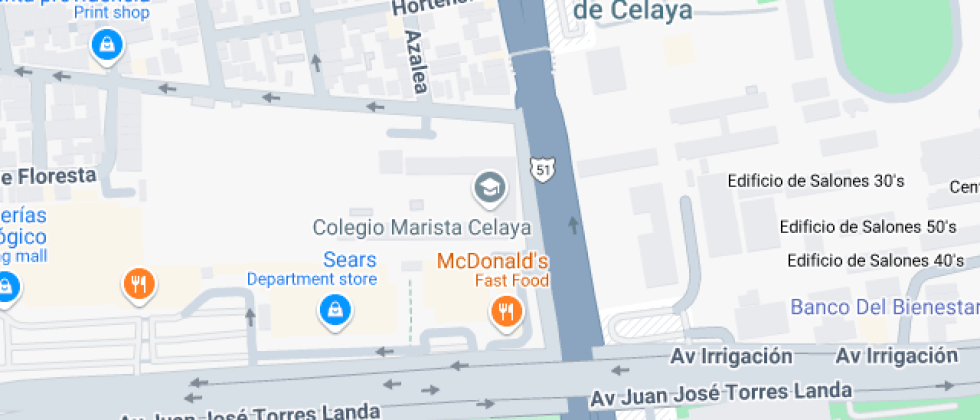Open the Print shop map pin
Image resolution: width=980 pixels, height=420 pixels.
pos(105,44)
